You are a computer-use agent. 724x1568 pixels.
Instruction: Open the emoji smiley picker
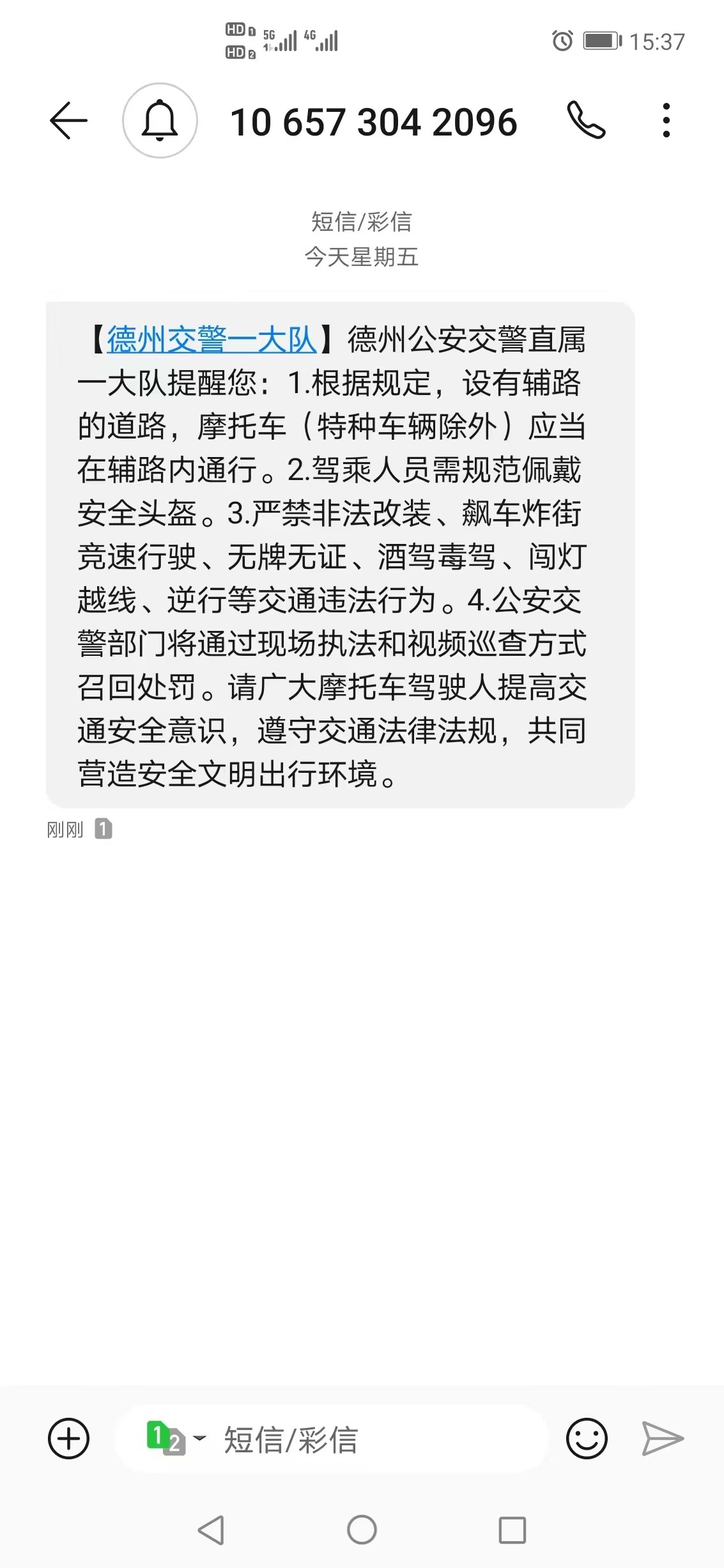586,1439
